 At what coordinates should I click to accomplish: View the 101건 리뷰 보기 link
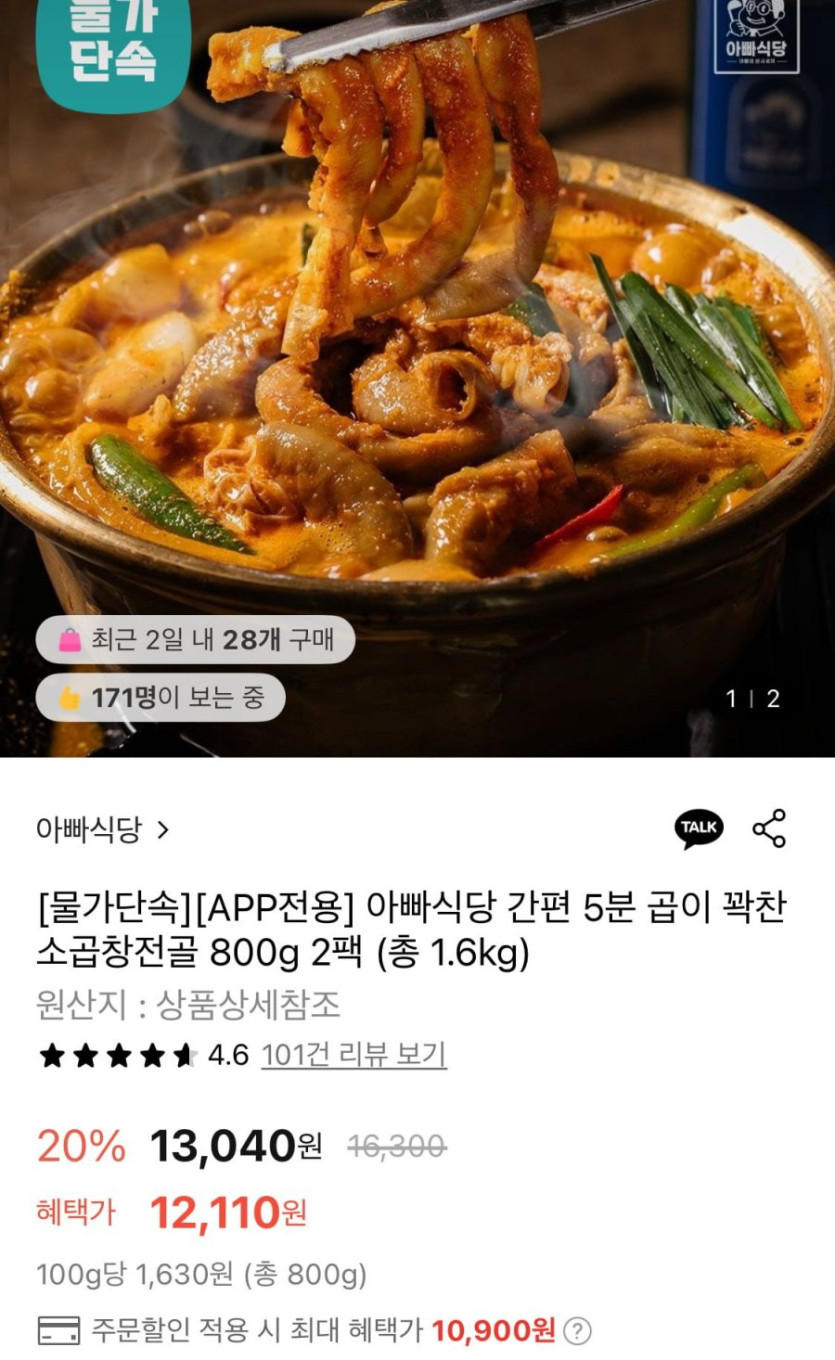tap(353, 1055)
